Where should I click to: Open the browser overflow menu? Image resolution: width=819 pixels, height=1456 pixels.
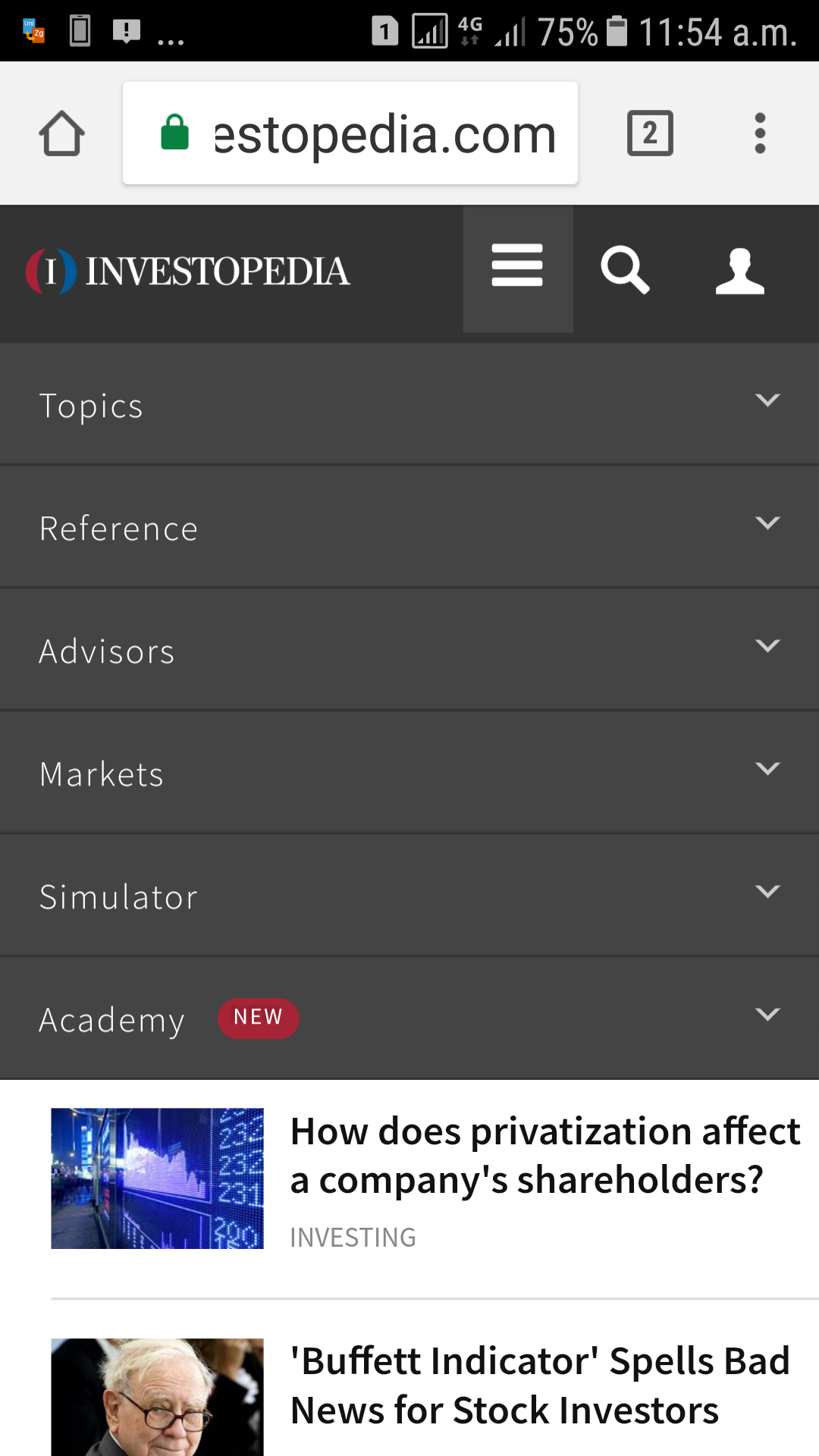760,133
